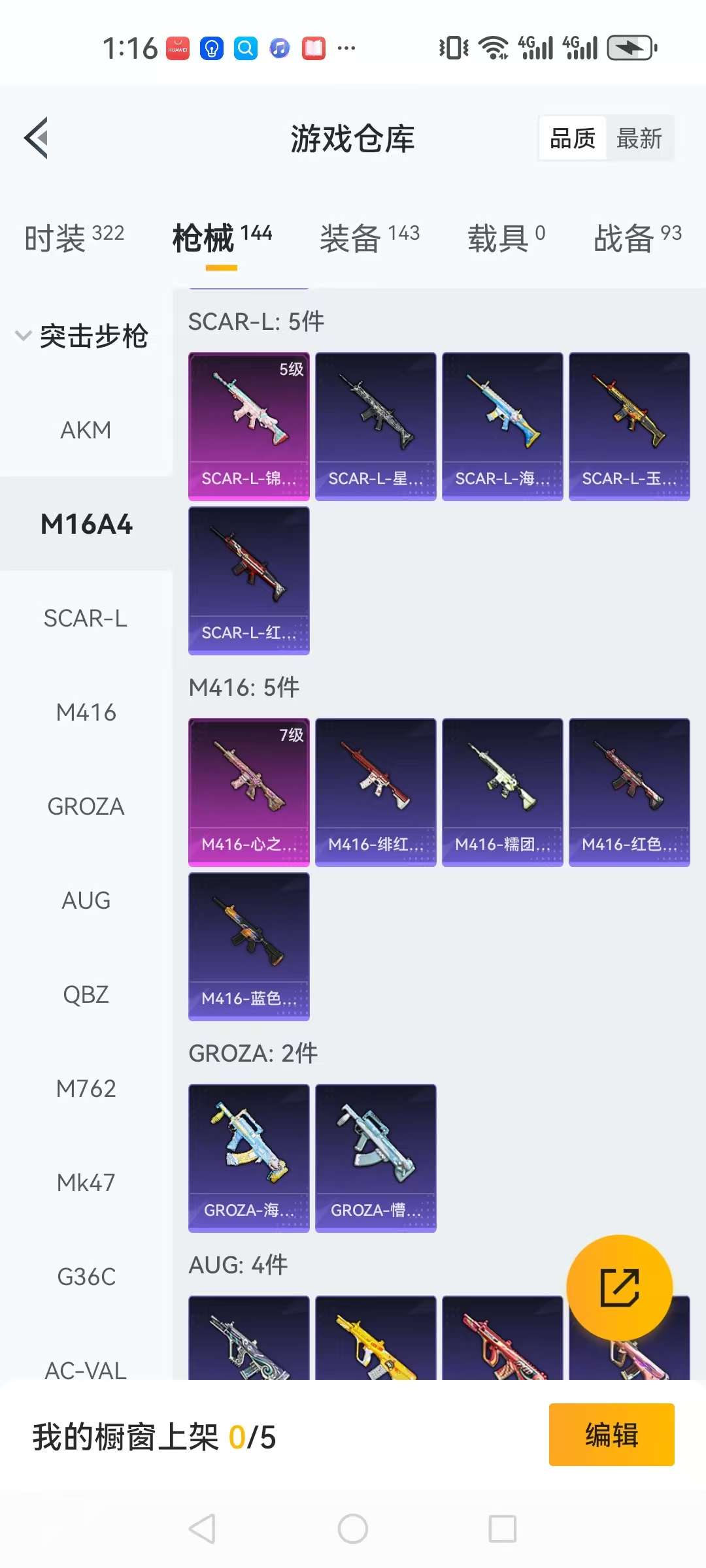
Task: Tap the orange share floating button
Action: pos(619,1288)
